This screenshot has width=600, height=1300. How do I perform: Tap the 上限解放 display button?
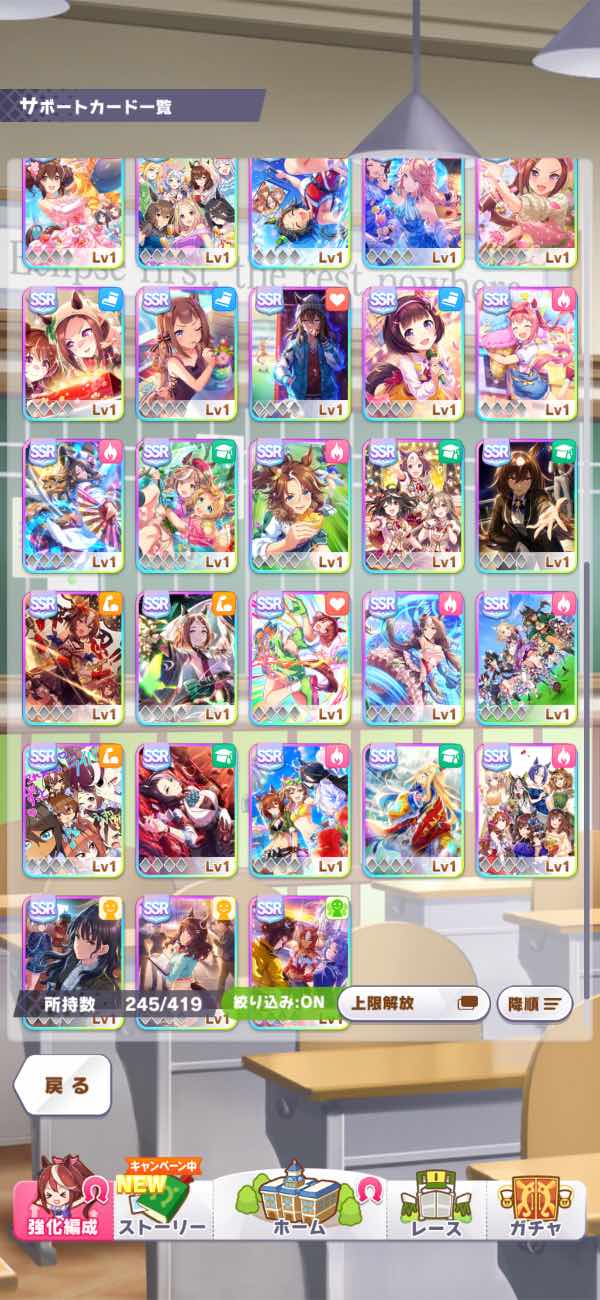click(x=413, y=1003)
